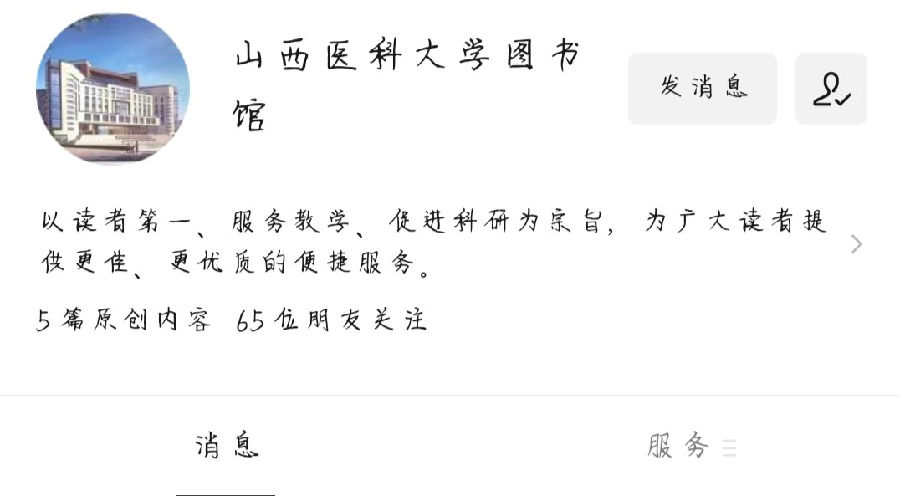The height and width of the screenshot is (496, 900).
Task: Expand the account description chevron
Action: tap(856, 244)
